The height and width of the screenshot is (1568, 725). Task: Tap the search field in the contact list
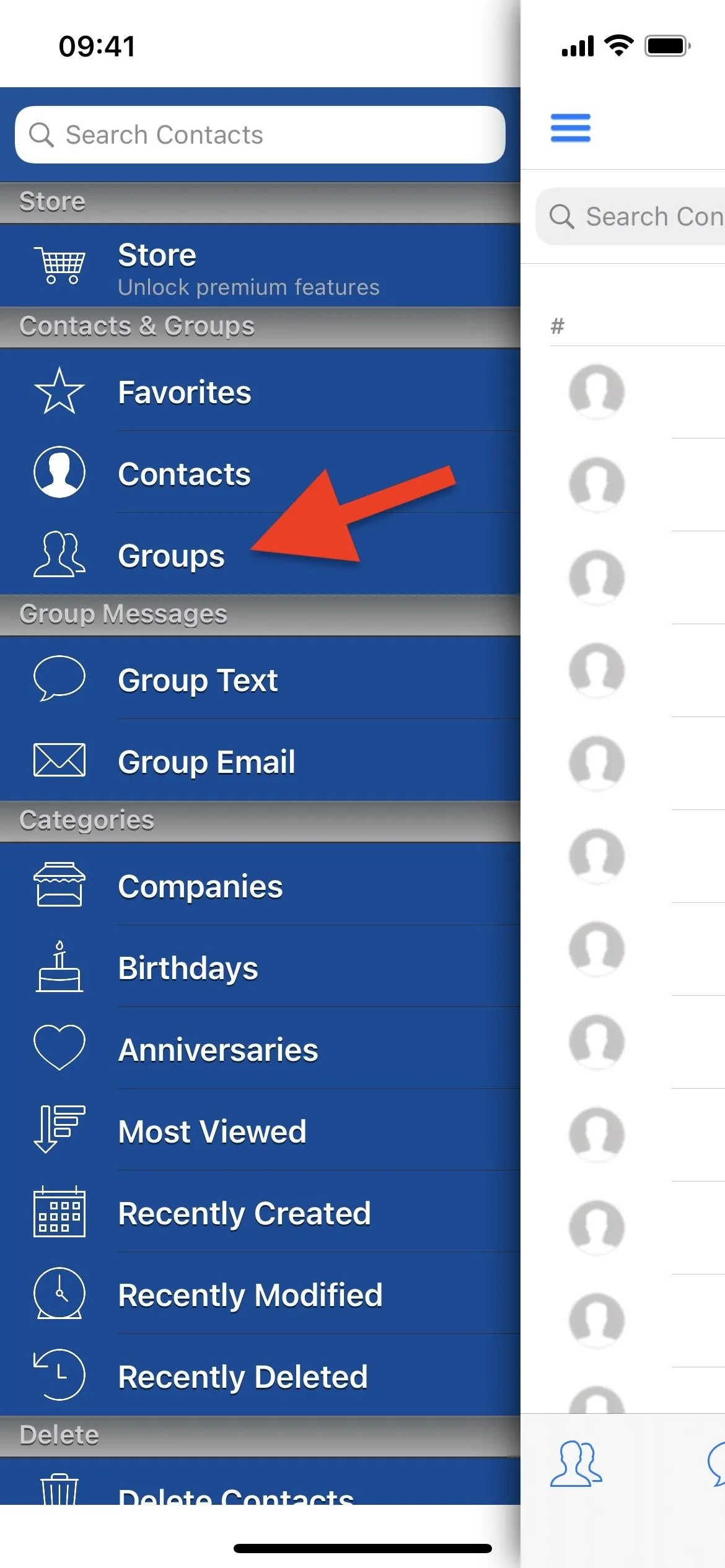[631, 217]
